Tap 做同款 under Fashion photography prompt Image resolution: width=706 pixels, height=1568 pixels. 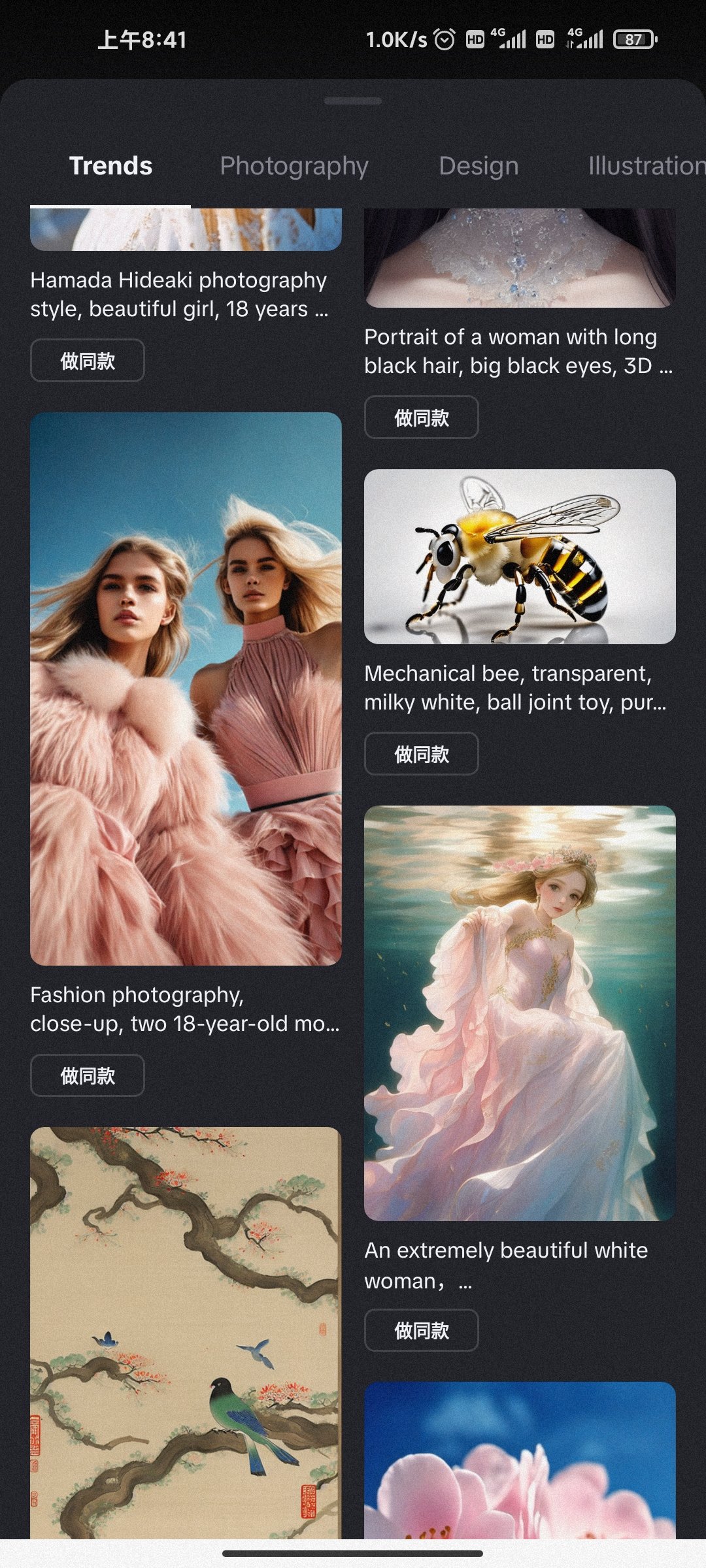pyautogui.click(x=87, y=1075)
